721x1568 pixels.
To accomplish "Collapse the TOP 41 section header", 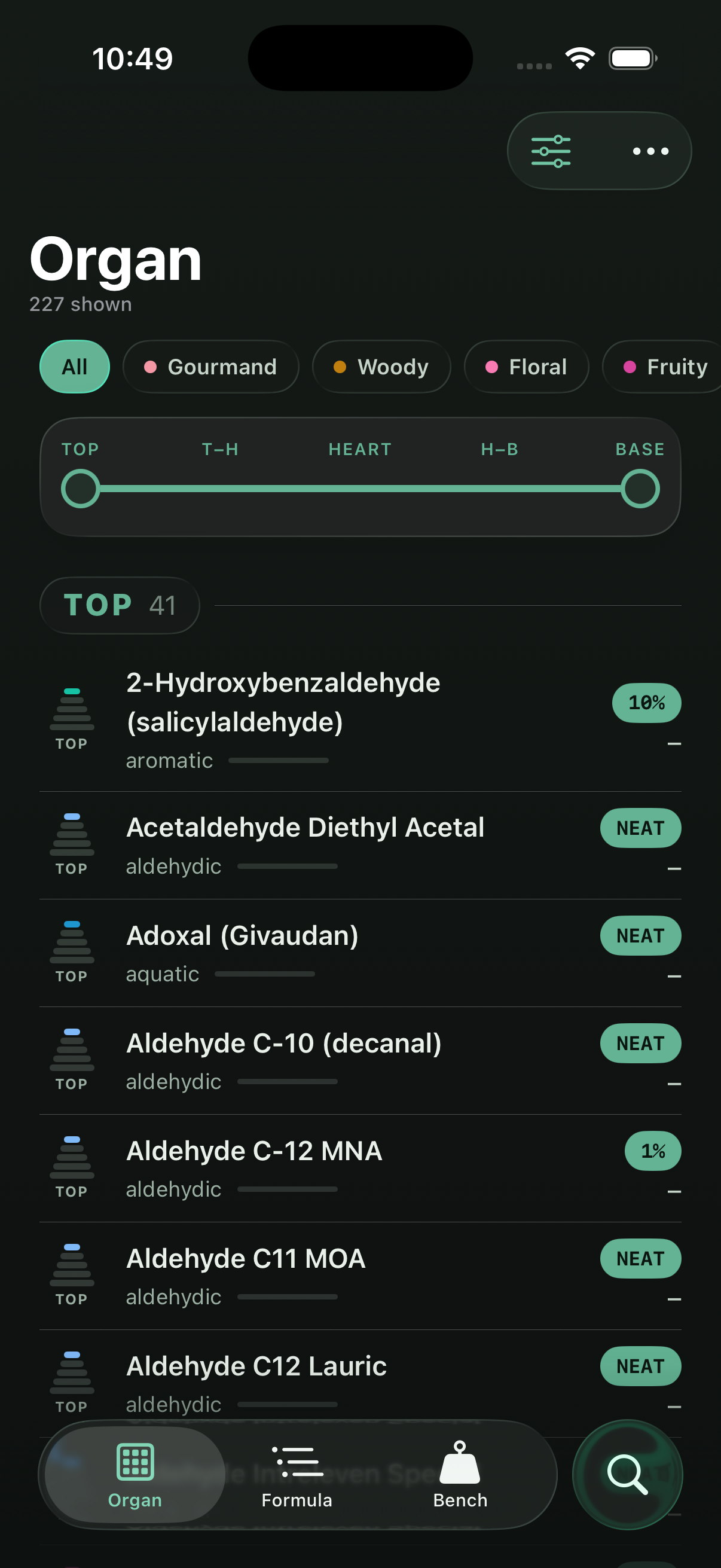I will 120,605.
